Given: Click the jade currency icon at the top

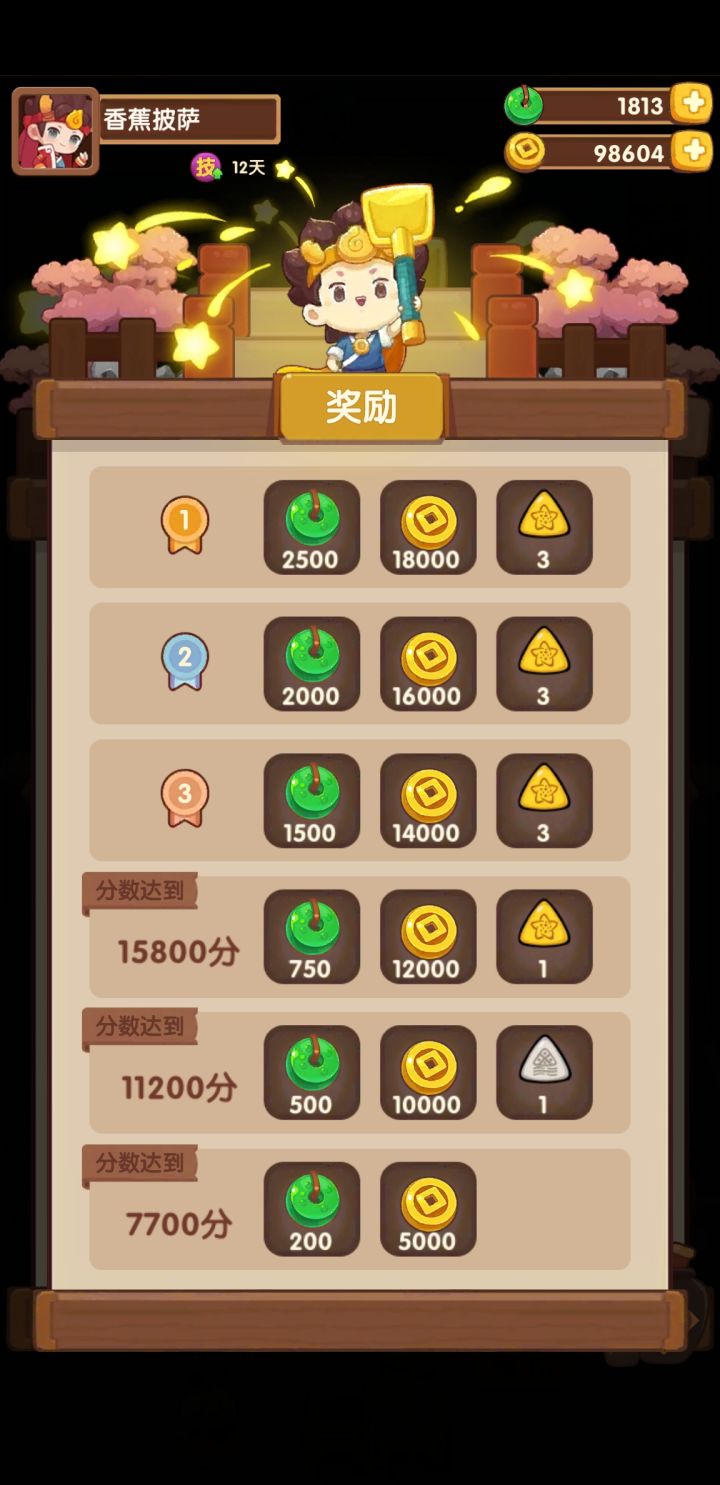Looking at the screenshot, I should [x=524, y=103].
